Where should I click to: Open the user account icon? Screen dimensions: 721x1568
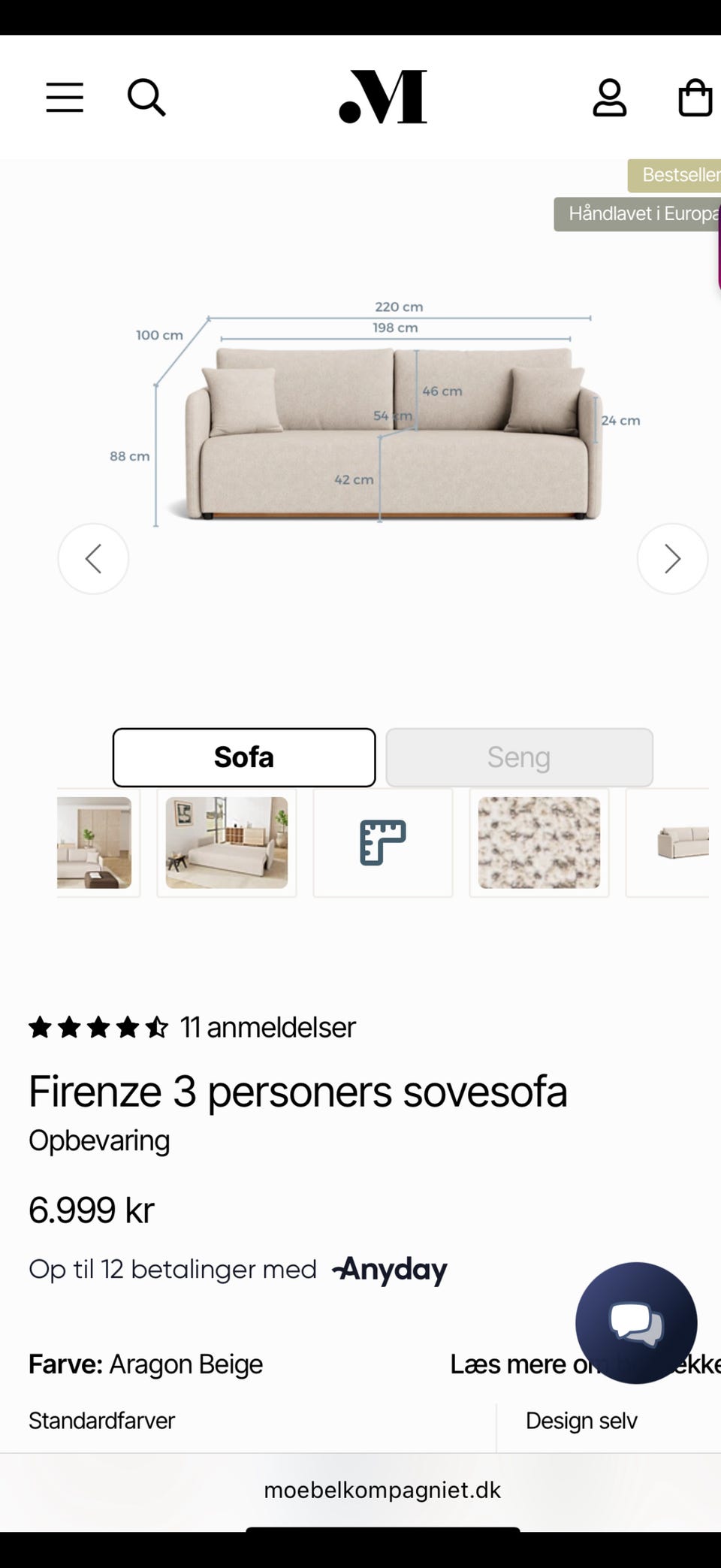(611, 96)
